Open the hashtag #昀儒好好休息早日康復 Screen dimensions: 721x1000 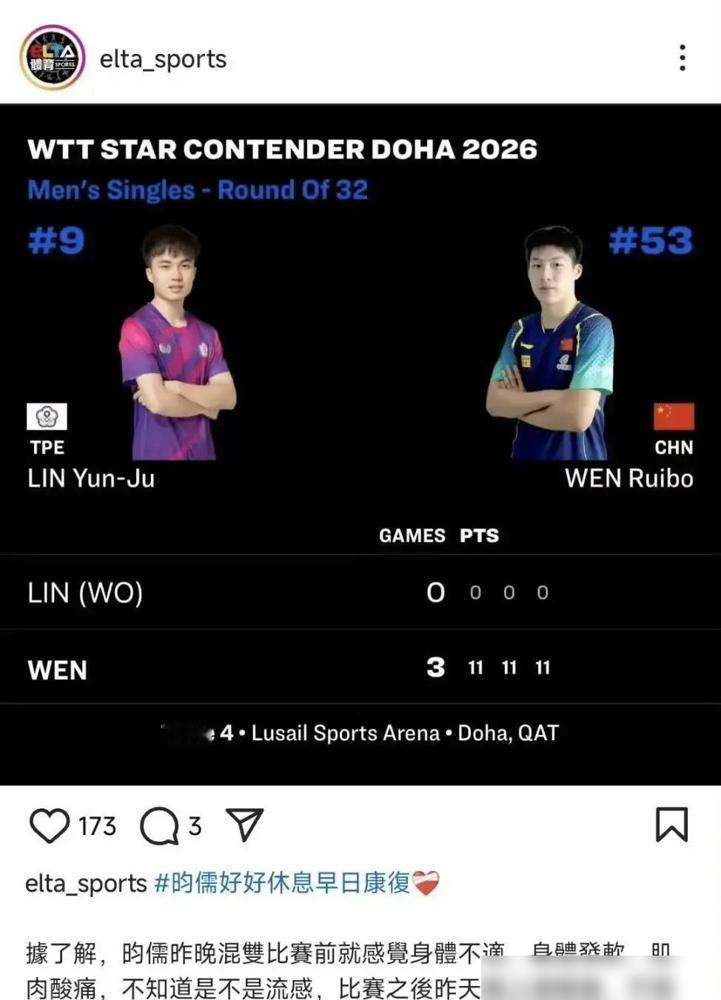(282, 884)
